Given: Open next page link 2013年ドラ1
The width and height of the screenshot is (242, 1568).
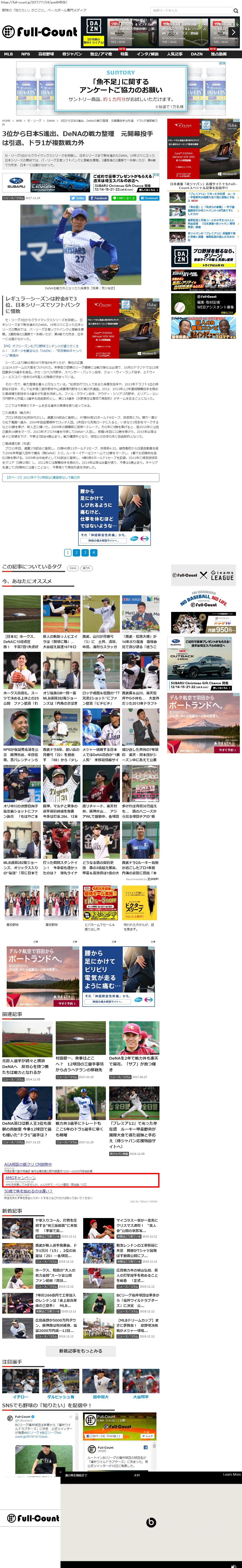Looking at the screenshot, I should [43, 478].
